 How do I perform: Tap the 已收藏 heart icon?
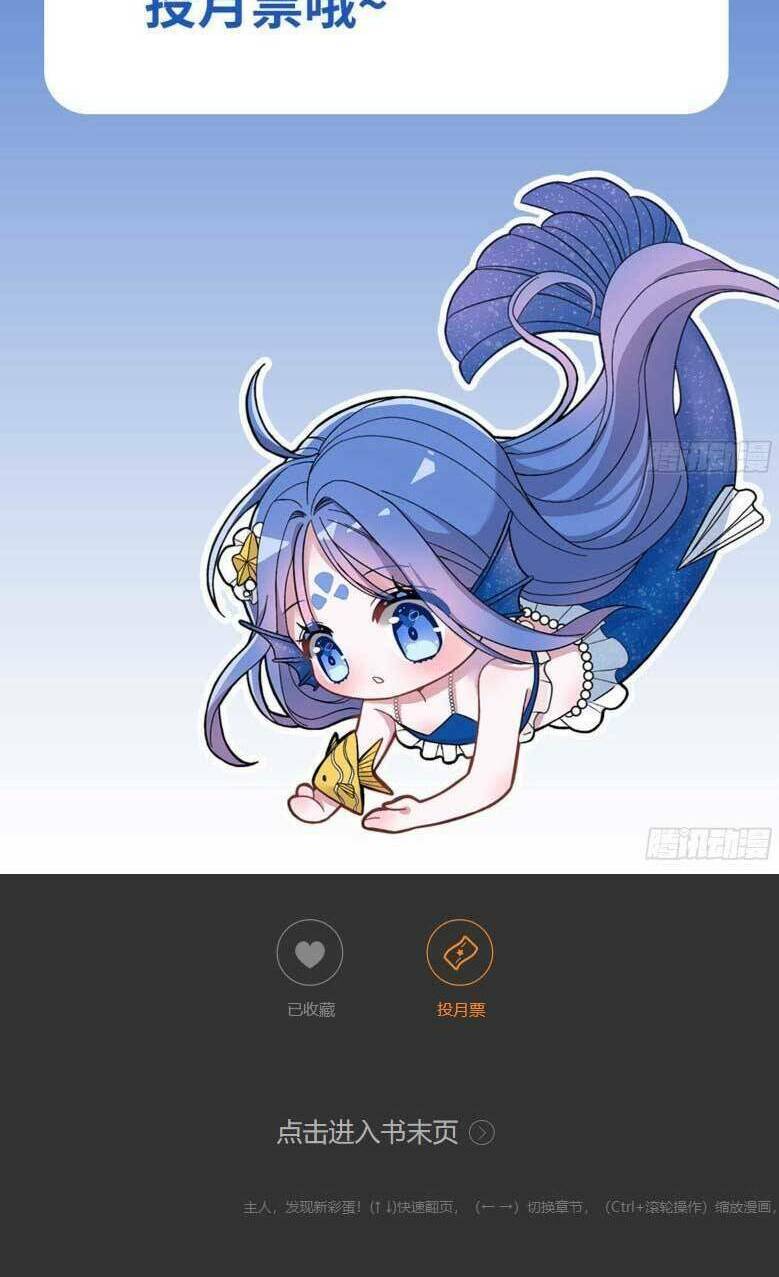(x=310, y=953)
